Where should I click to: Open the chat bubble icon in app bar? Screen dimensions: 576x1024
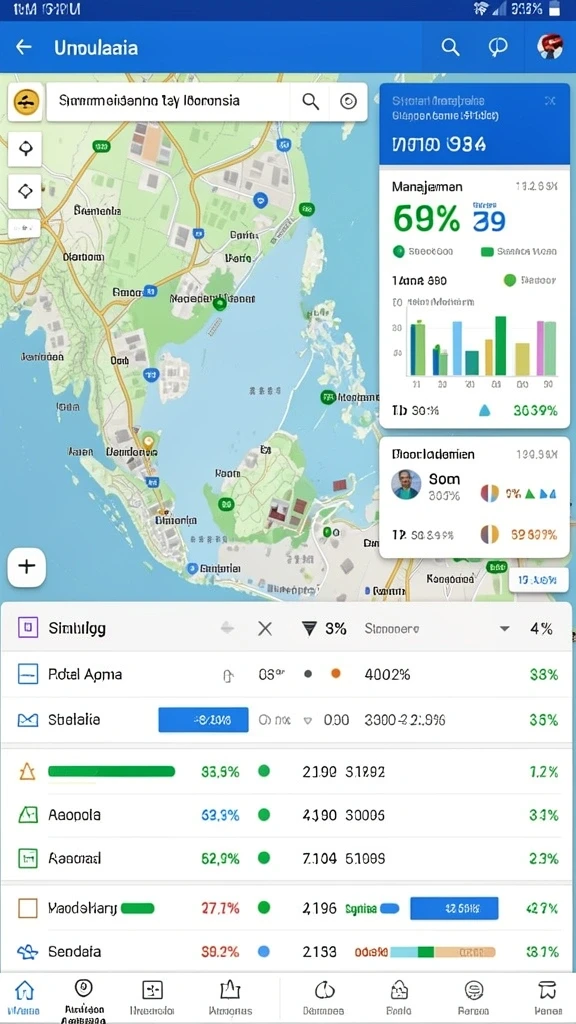pos(498,47)
